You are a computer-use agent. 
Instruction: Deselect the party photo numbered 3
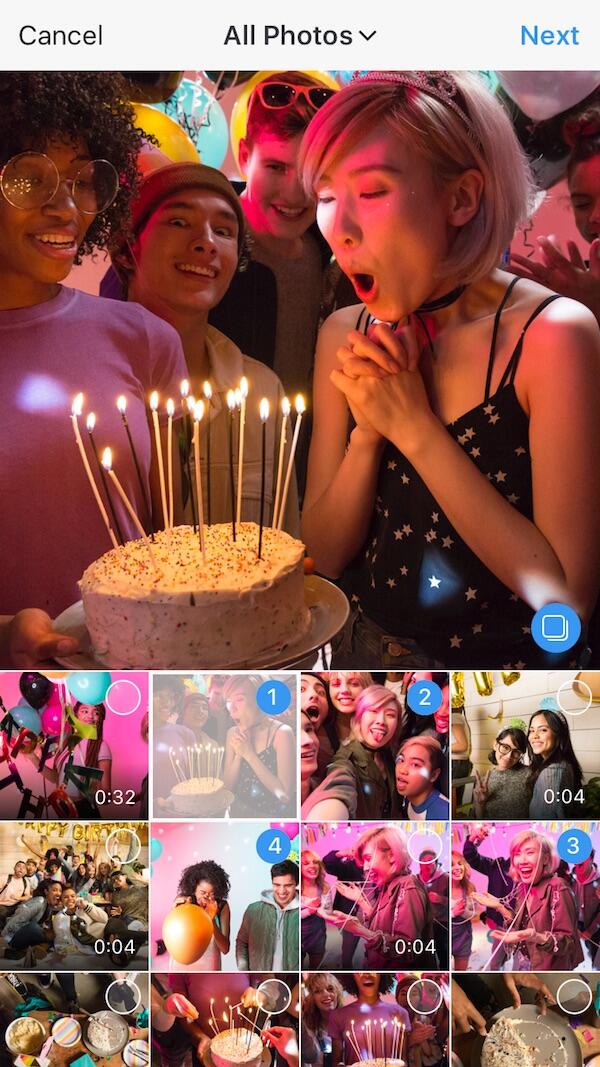[525, 895]
